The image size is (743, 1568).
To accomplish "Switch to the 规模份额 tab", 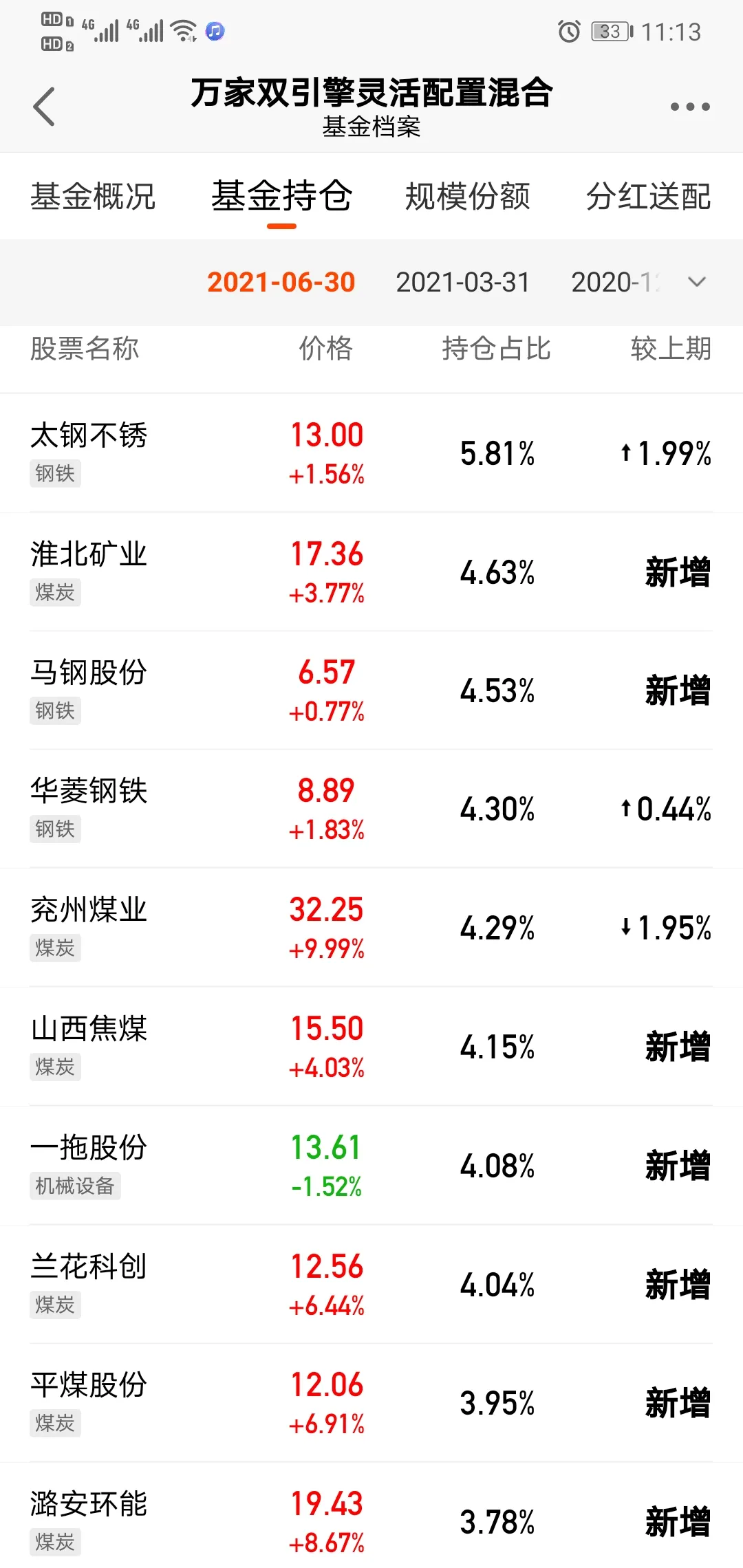I will [x=467, y=197].
